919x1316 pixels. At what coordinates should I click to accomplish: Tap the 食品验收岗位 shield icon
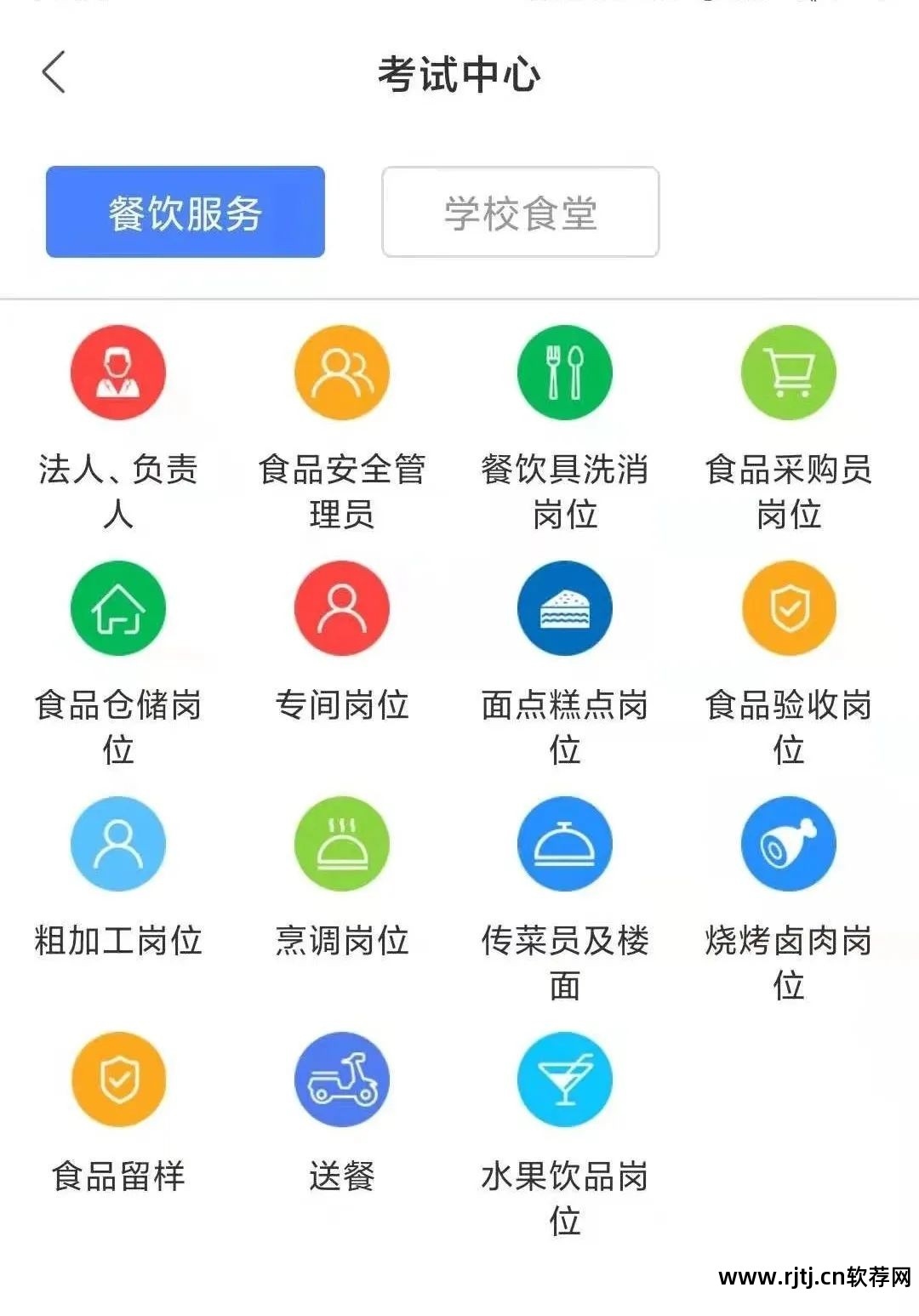(x=788, y=608)
